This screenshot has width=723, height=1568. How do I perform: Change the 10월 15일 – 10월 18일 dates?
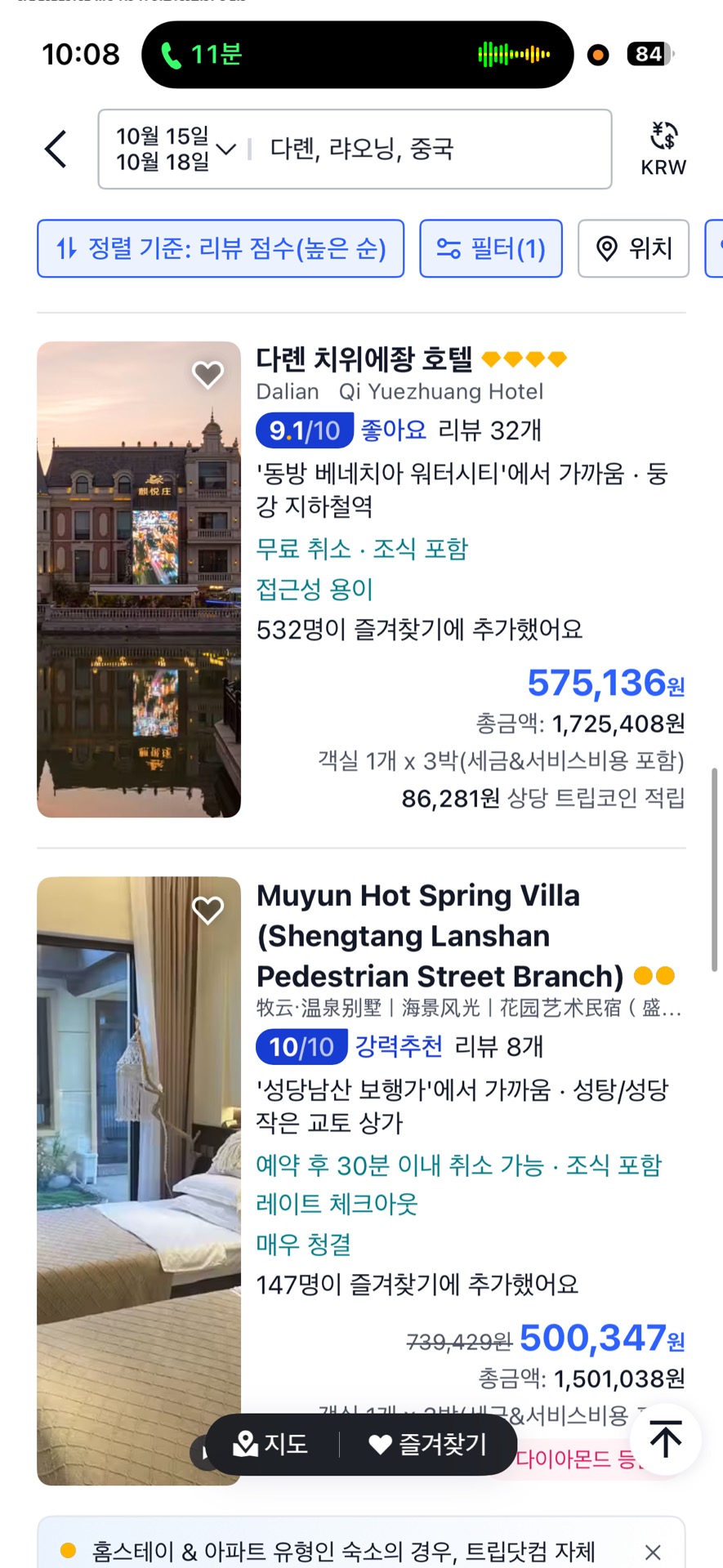174,149
